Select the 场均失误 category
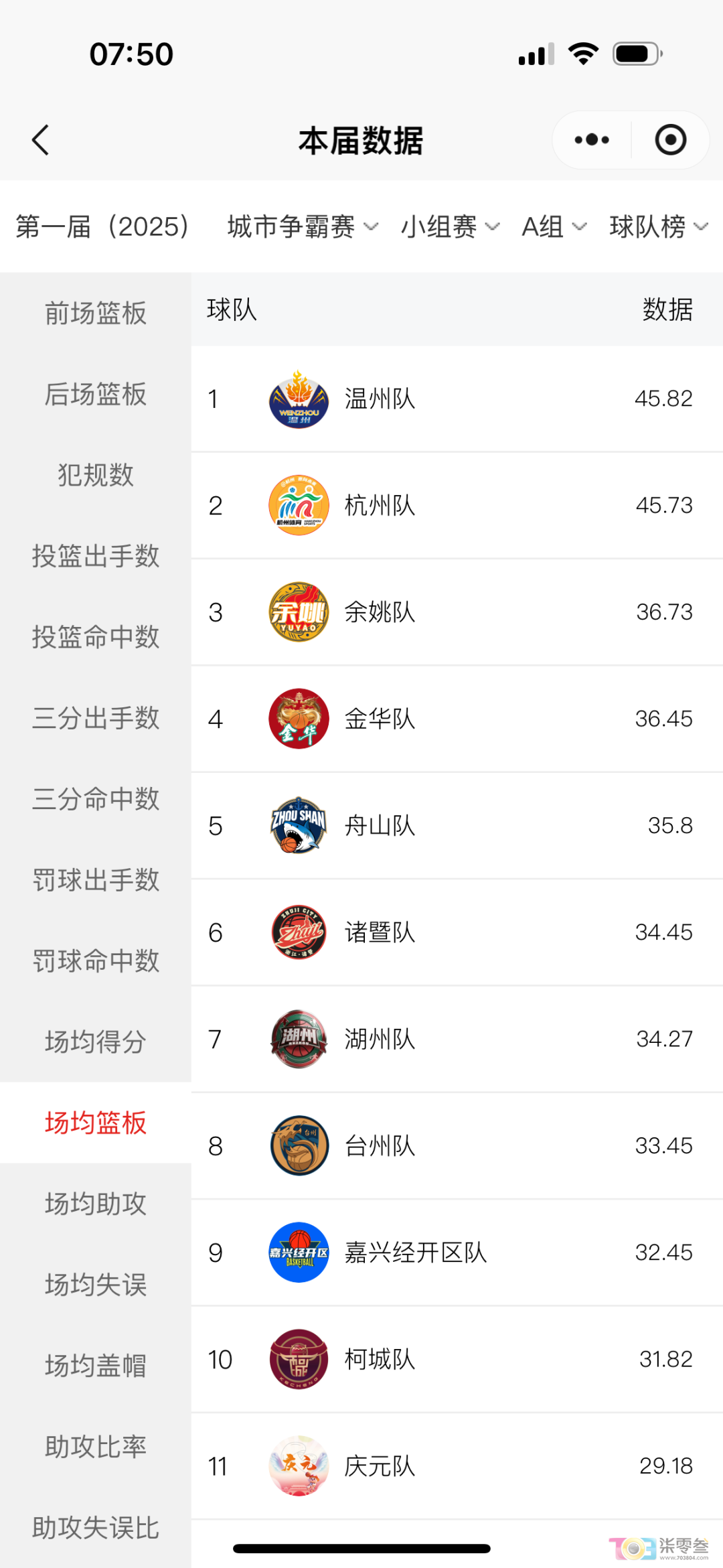 tap(96, 1285)
